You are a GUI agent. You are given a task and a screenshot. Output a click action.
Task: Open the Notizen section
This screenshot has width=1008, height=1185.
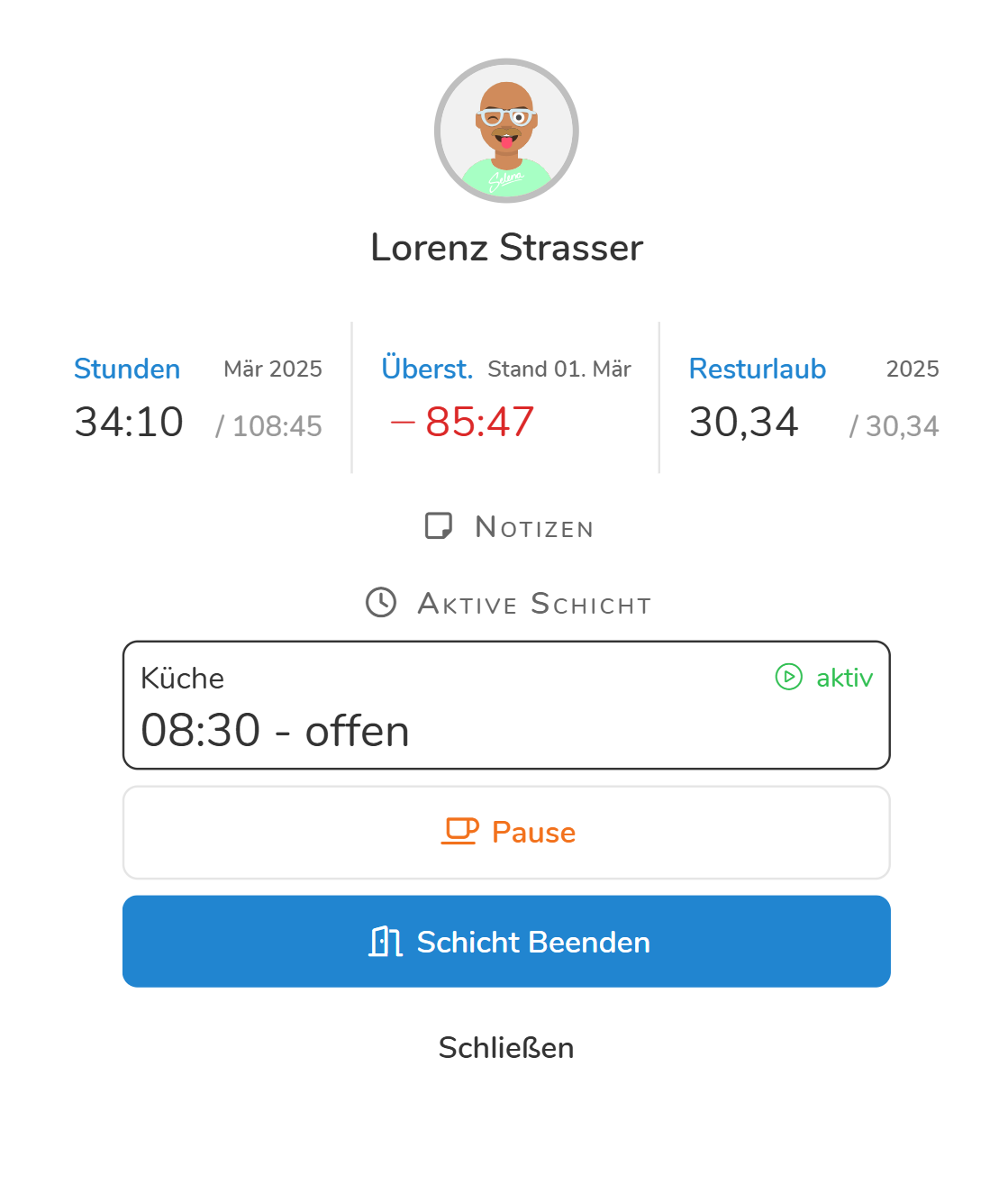click(x=509, y=526)
